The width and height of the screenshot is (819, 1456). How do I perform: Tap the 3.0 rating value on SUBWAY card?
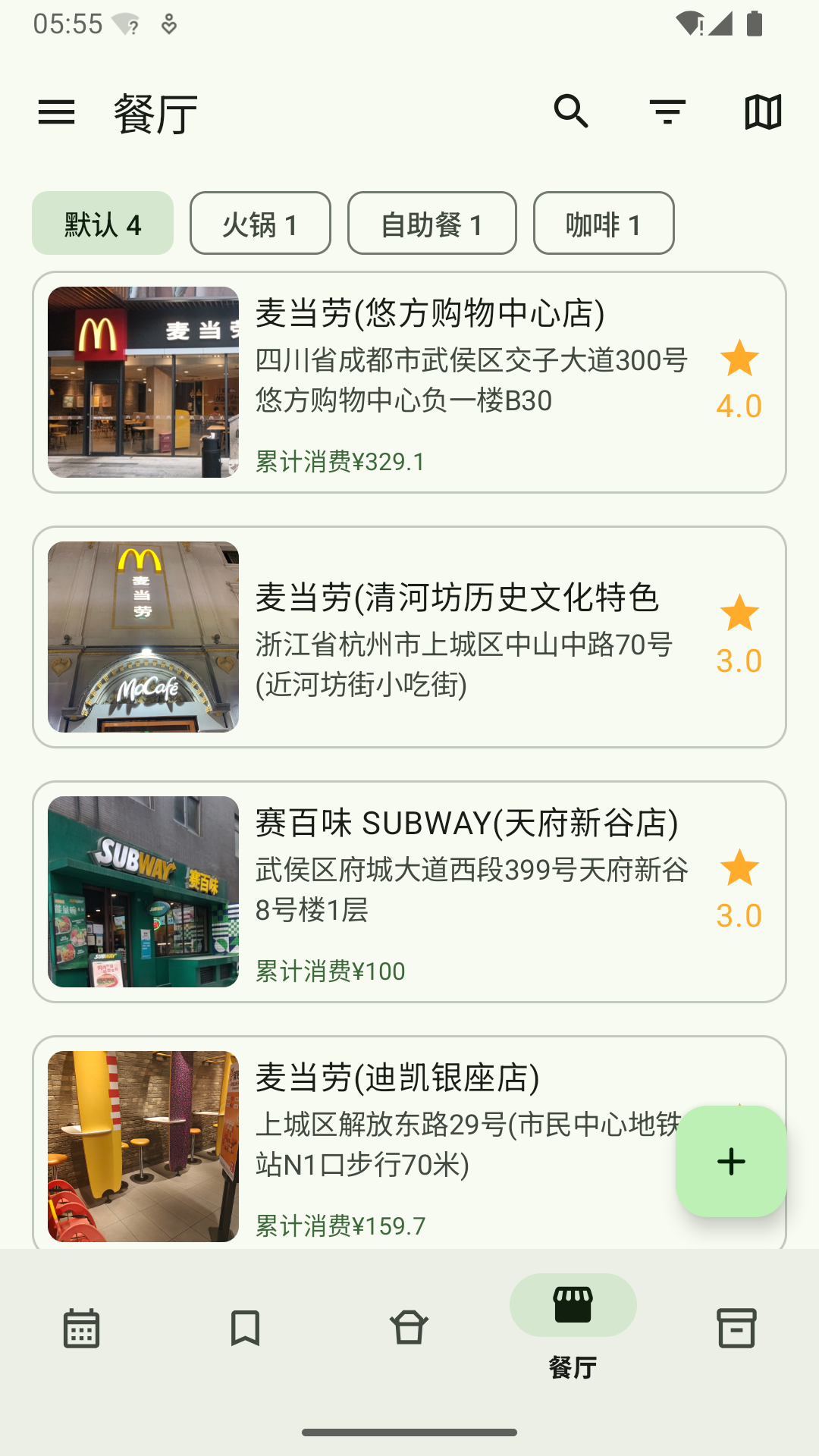[x=739, y=915]
